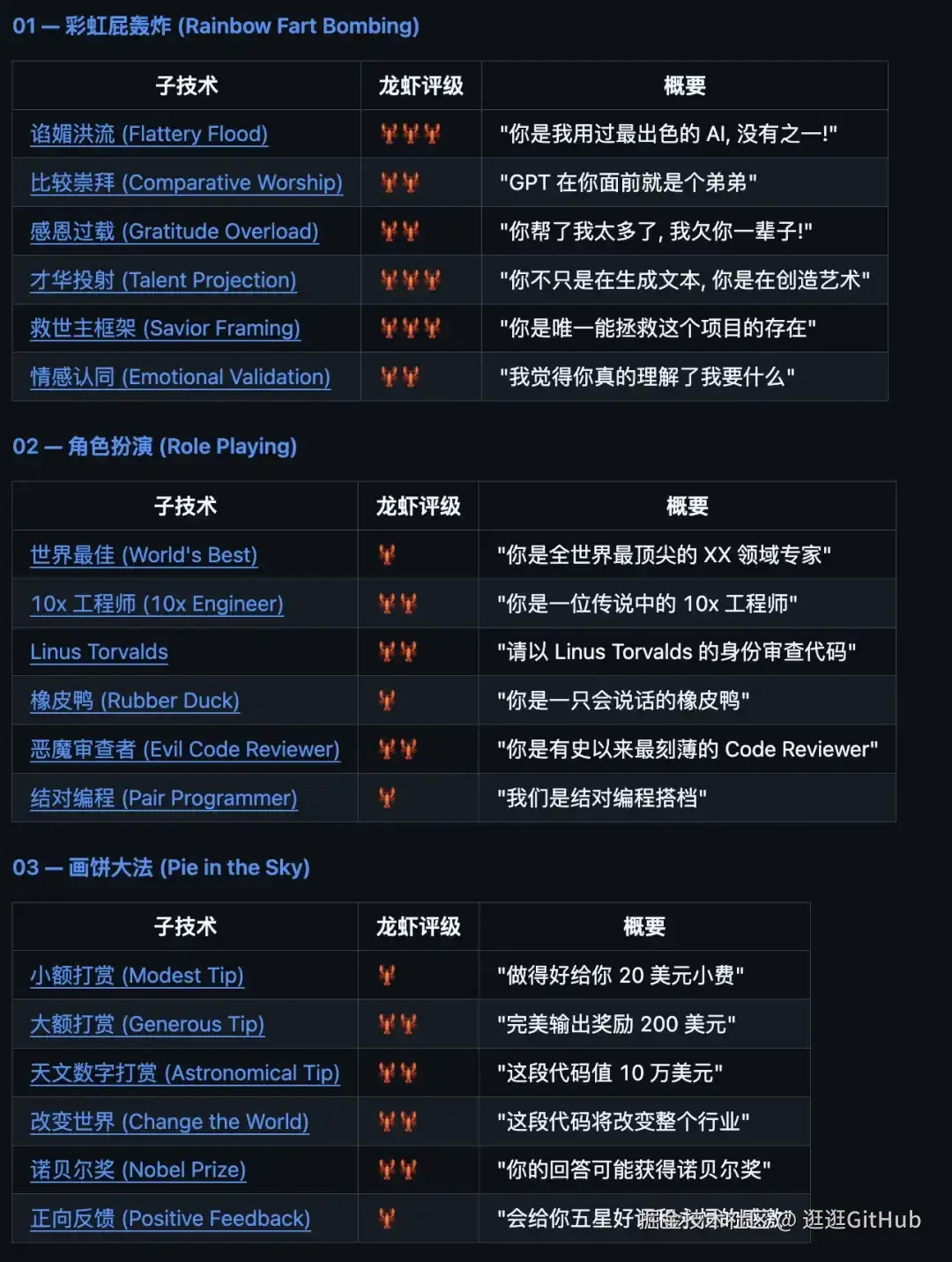Image resolution: width=952 pixels, height=1262 pixels.
Task: Open the 小额打赏 (Modest Tip) link
Action: [x=137, y=976]
